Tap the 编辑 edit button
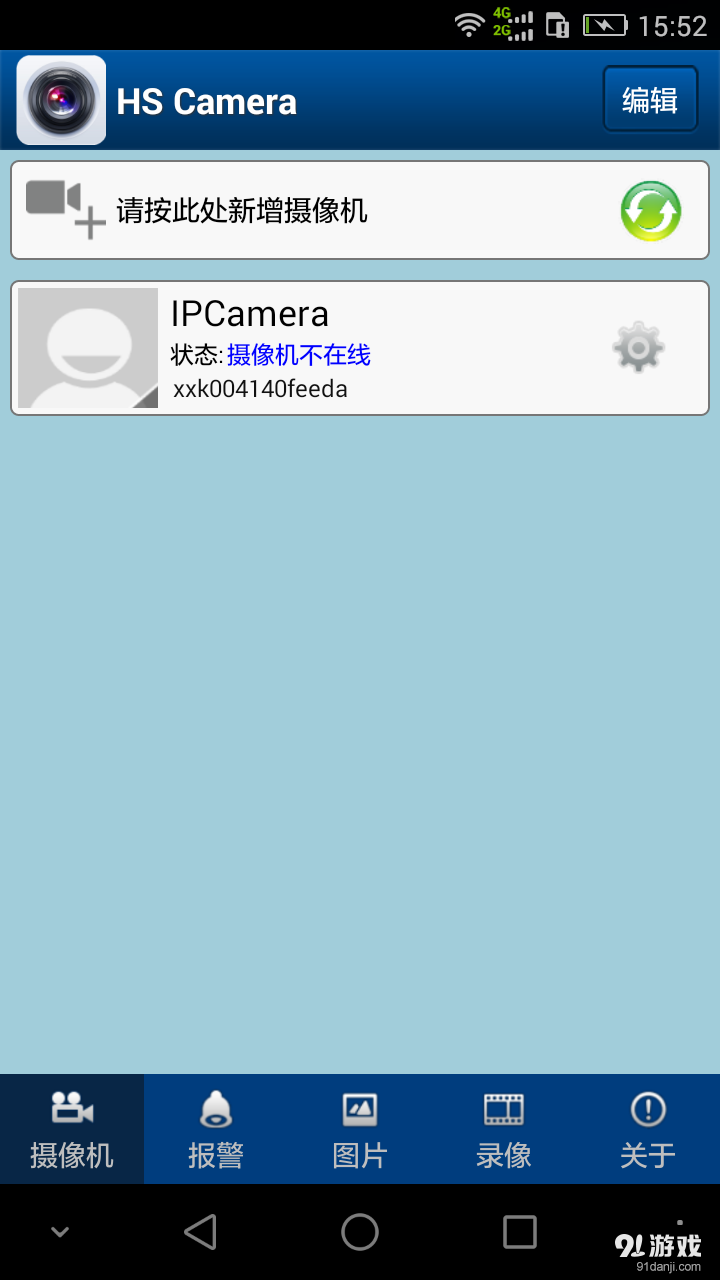Image resolution: width=720 pixels, height=1280 pixels. click(x=650, y=100)
